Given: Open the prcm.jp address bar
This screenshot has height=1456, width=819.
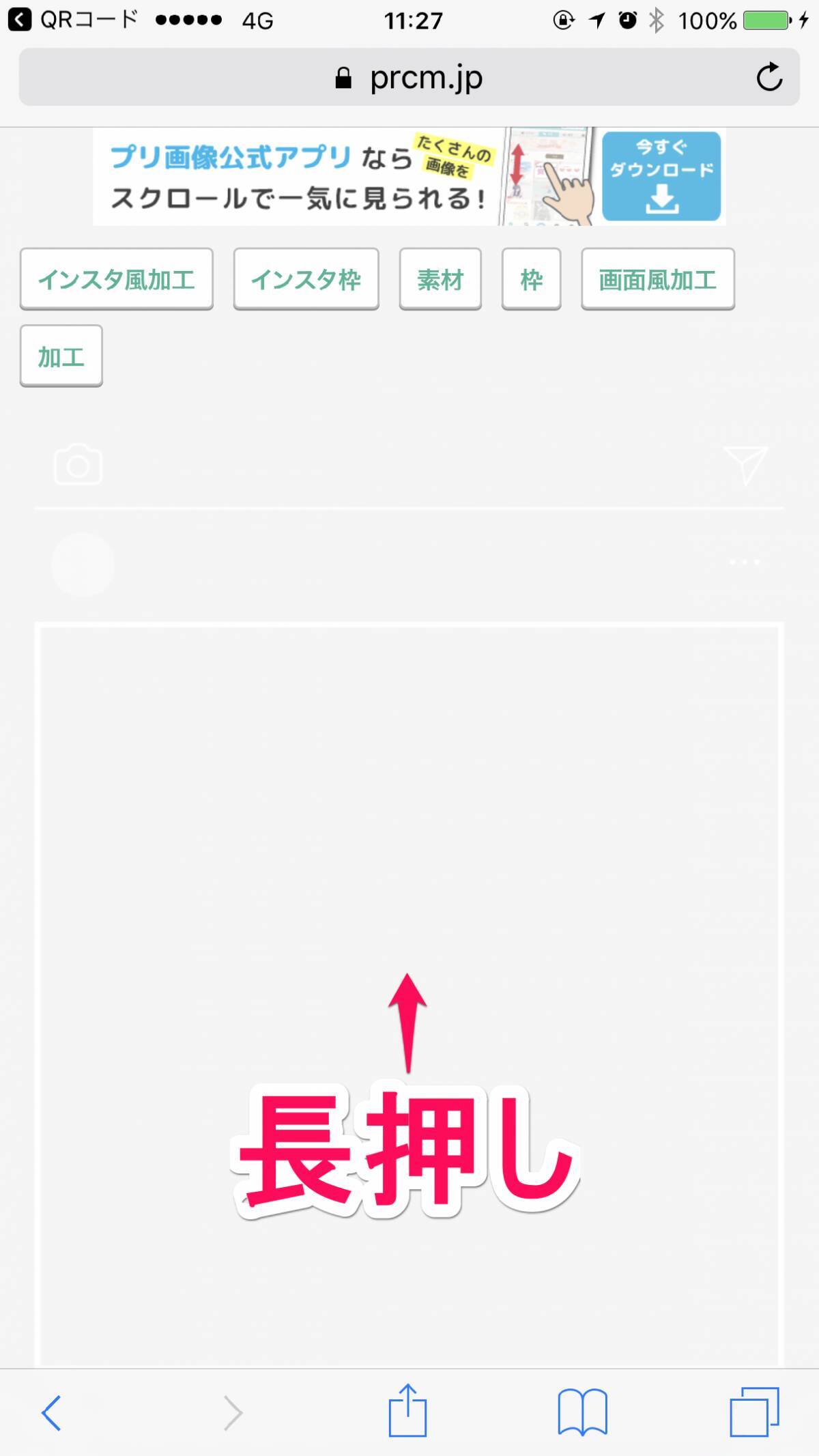Looking at the screenshot, I should 409,78.
